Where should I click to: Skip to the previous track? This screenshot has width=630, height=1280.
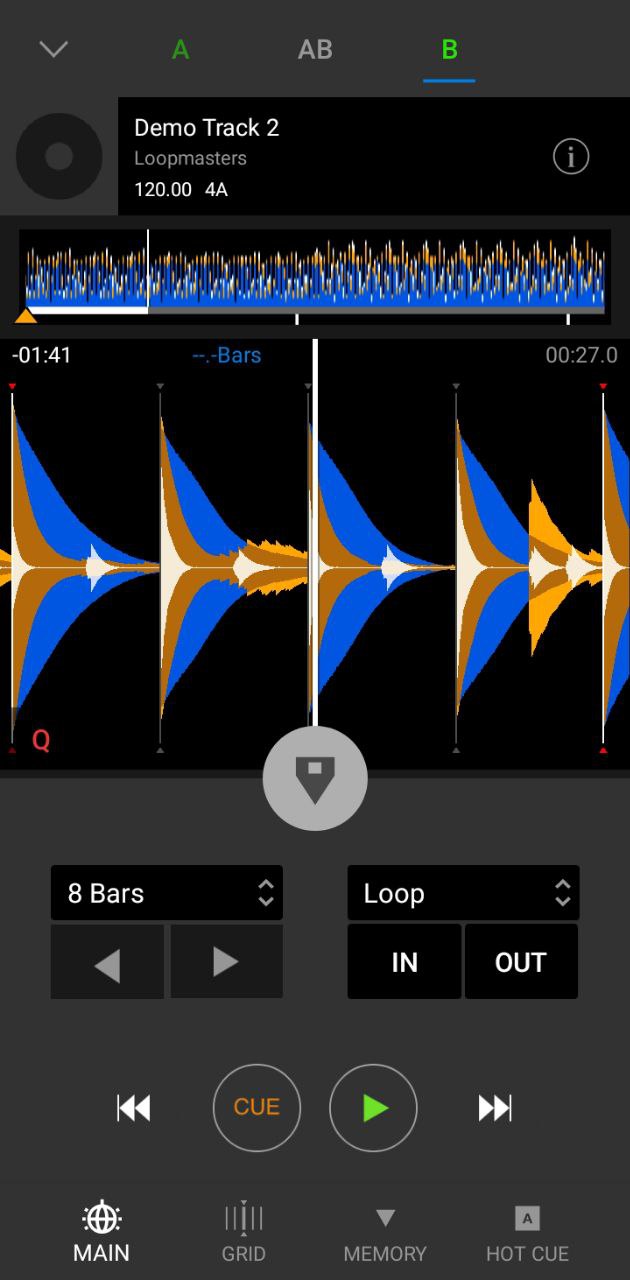[x=134, y=1107]
